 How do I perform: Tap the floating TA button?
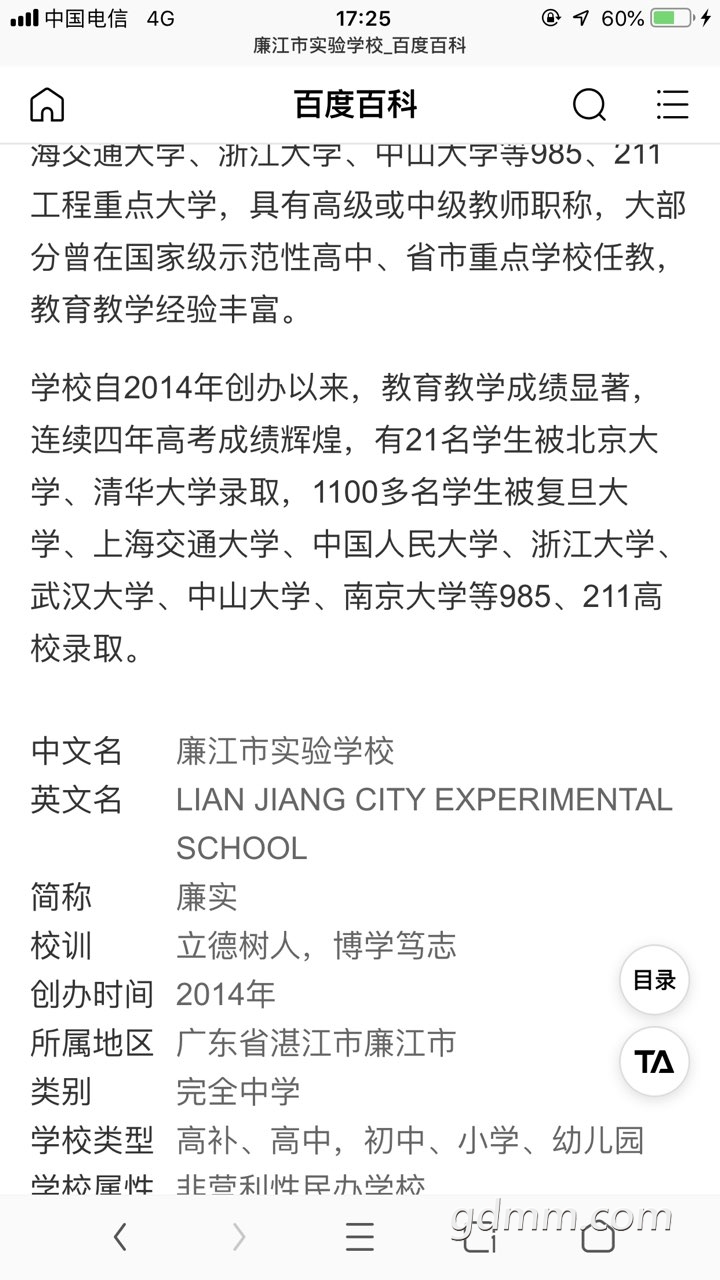[x=654, y=1061]
